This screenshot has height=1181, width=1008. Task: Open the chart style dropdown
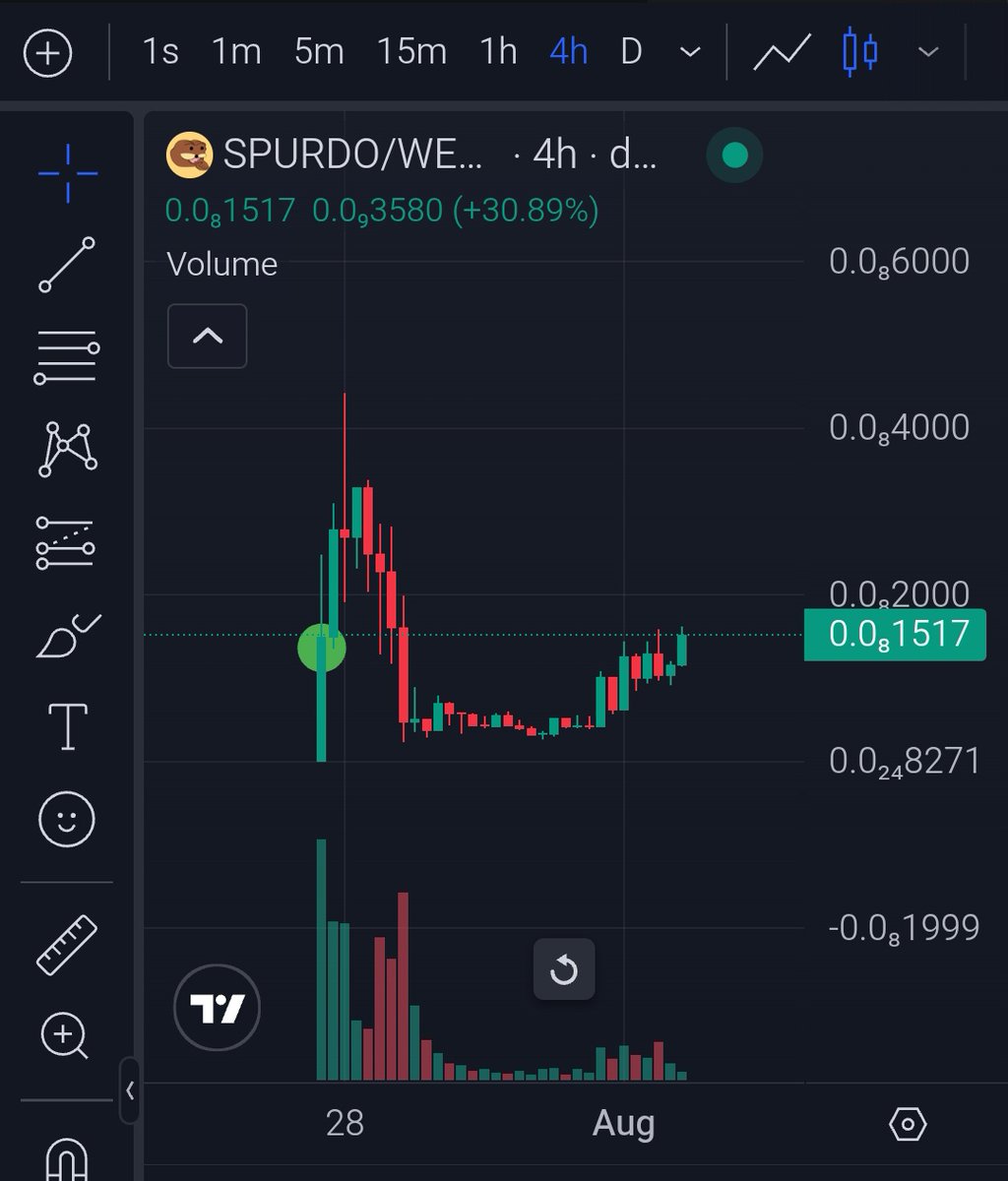928,52
